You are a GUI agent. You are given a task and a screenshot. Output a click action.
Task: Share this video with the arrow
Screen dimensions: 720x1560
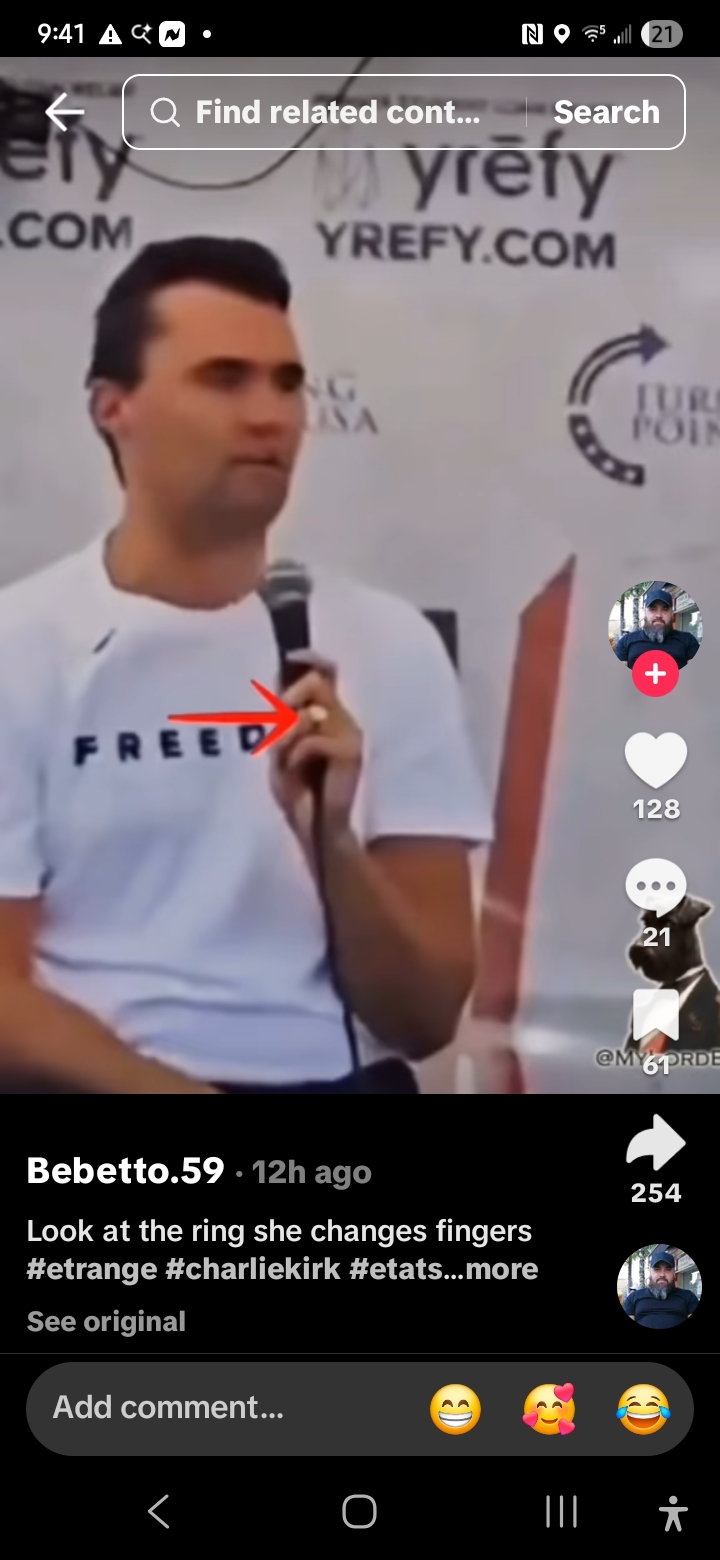pos(655,1145)
